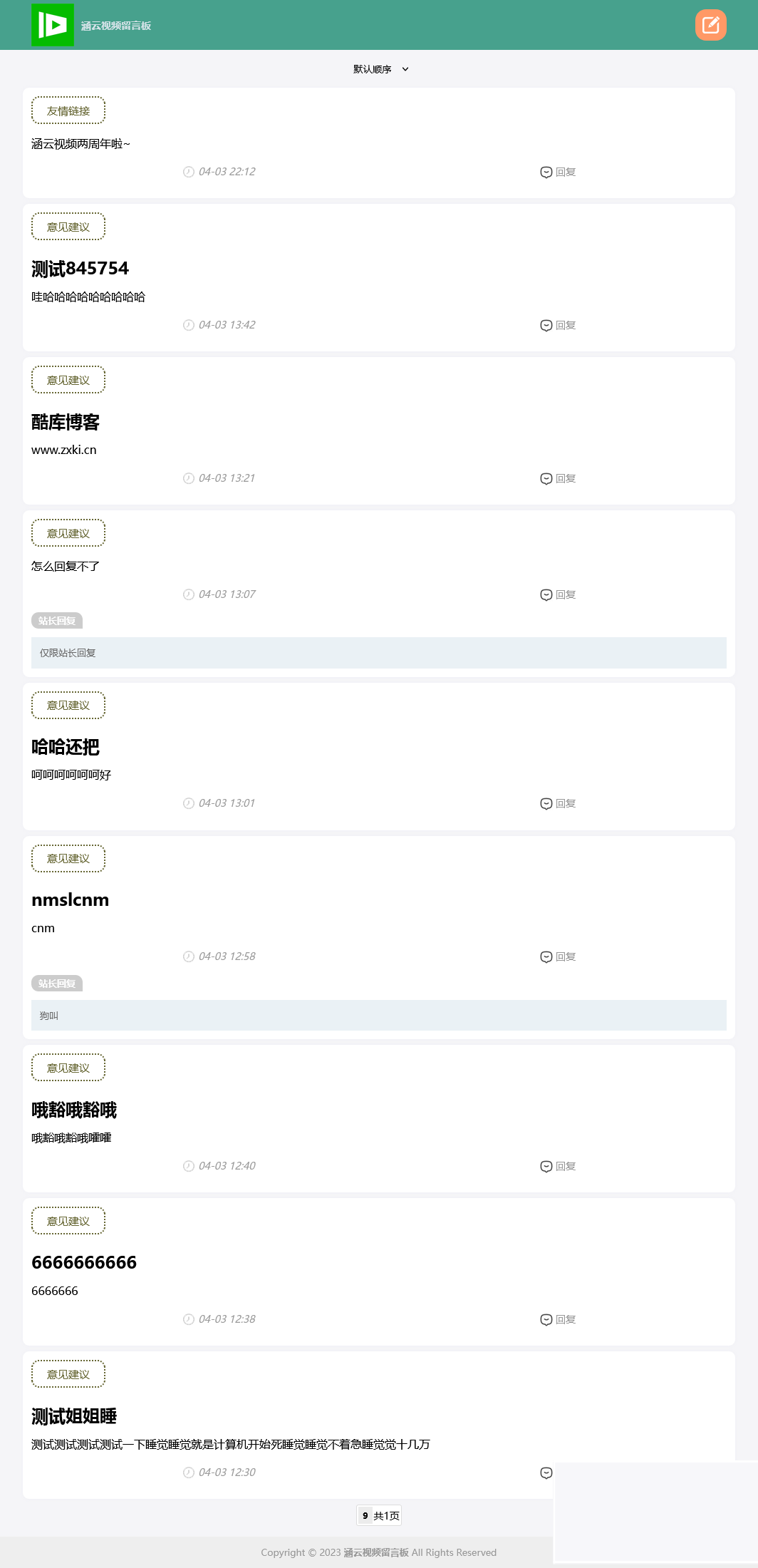This screenshot has width=758, height=1568.
Task: Reply to the 怎么回复不了 post
Action: tap(558, 594)
